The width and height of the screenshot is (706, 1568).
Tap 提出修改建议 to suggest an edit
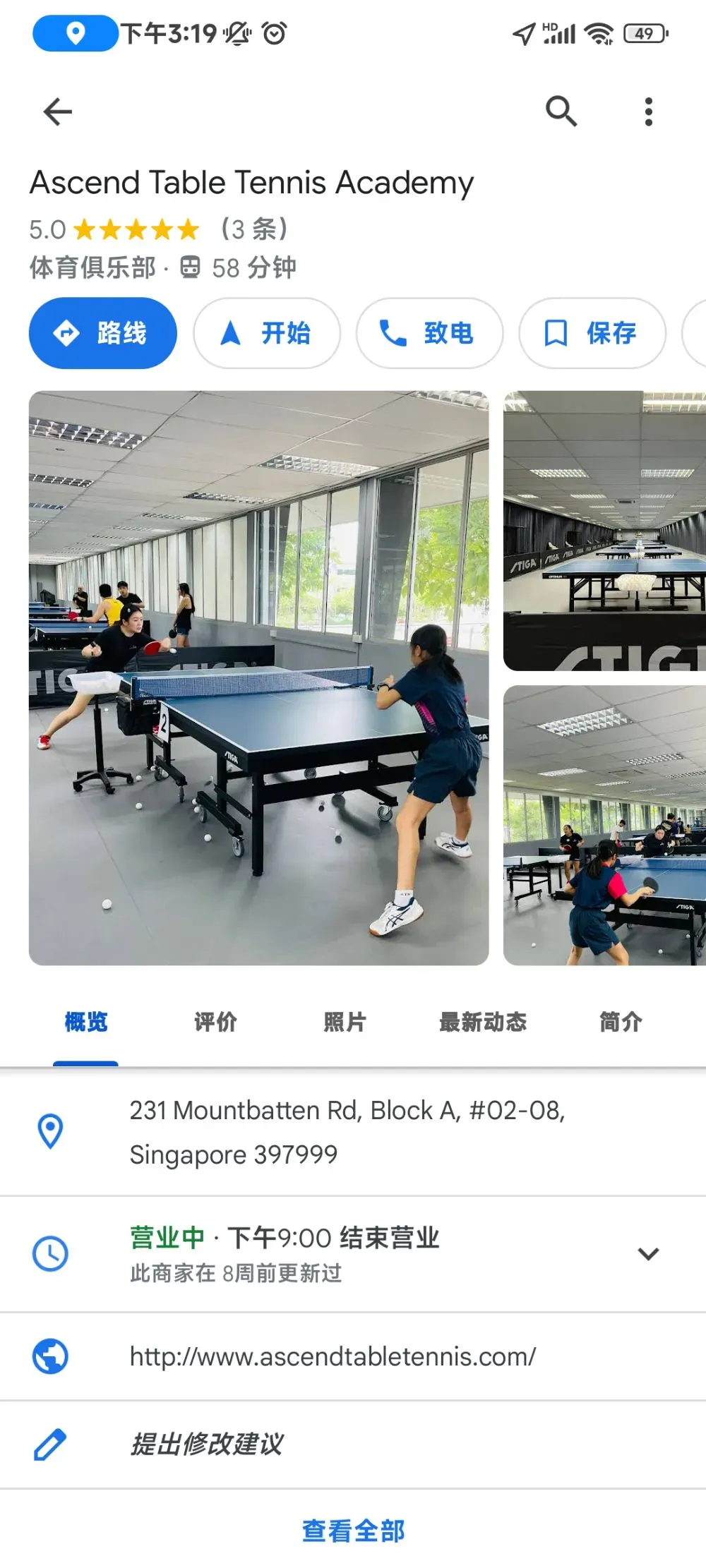tap(207, 1445)
